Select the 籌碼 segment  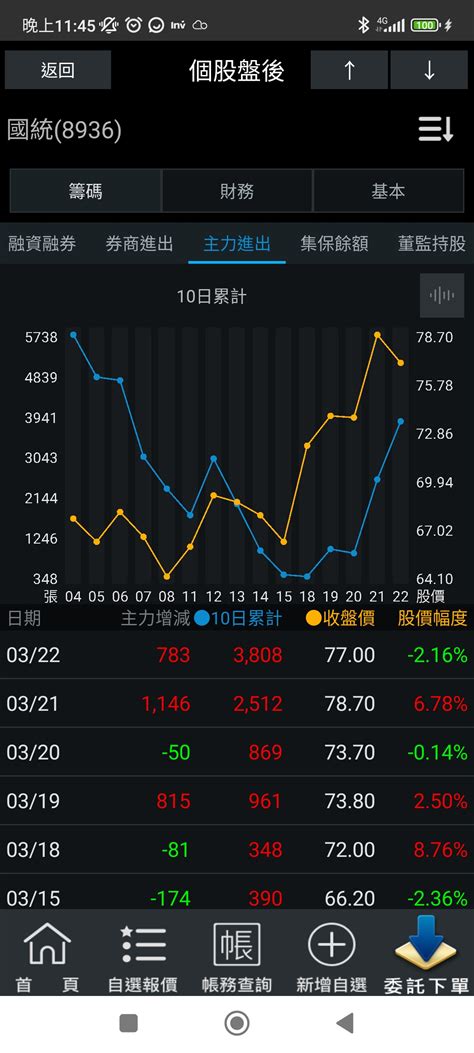[85, 191]
